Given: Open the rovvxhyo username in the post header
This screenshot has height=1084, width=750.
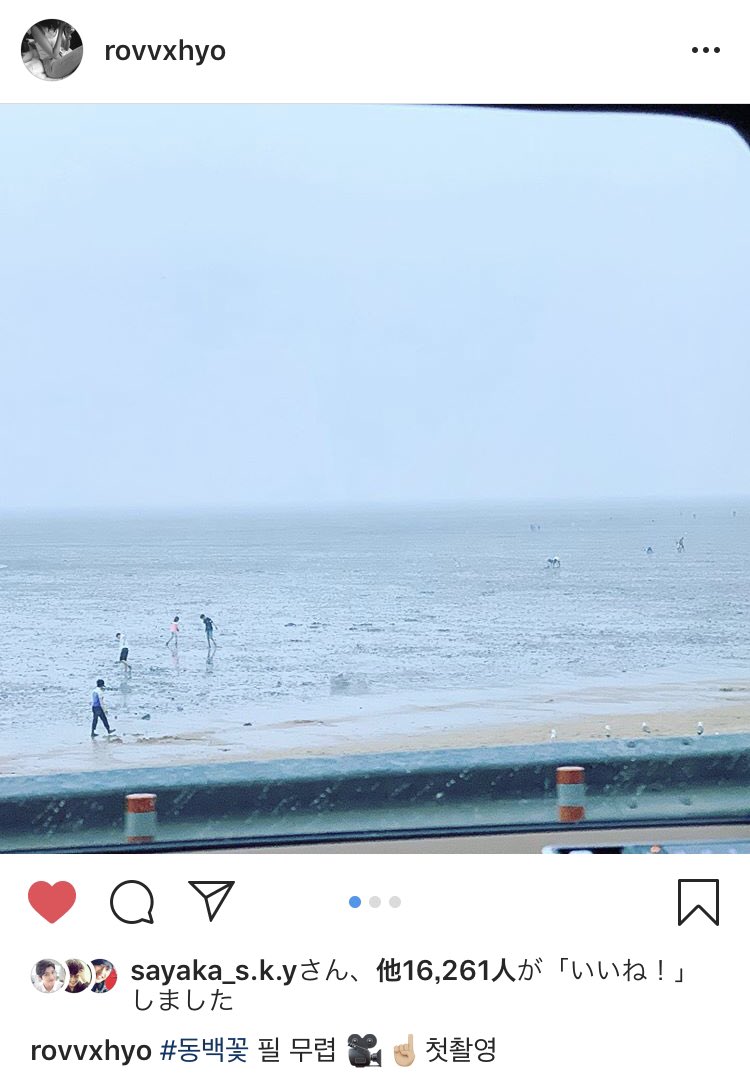Looking at the screenshot, I should click(x=165, y=51).
